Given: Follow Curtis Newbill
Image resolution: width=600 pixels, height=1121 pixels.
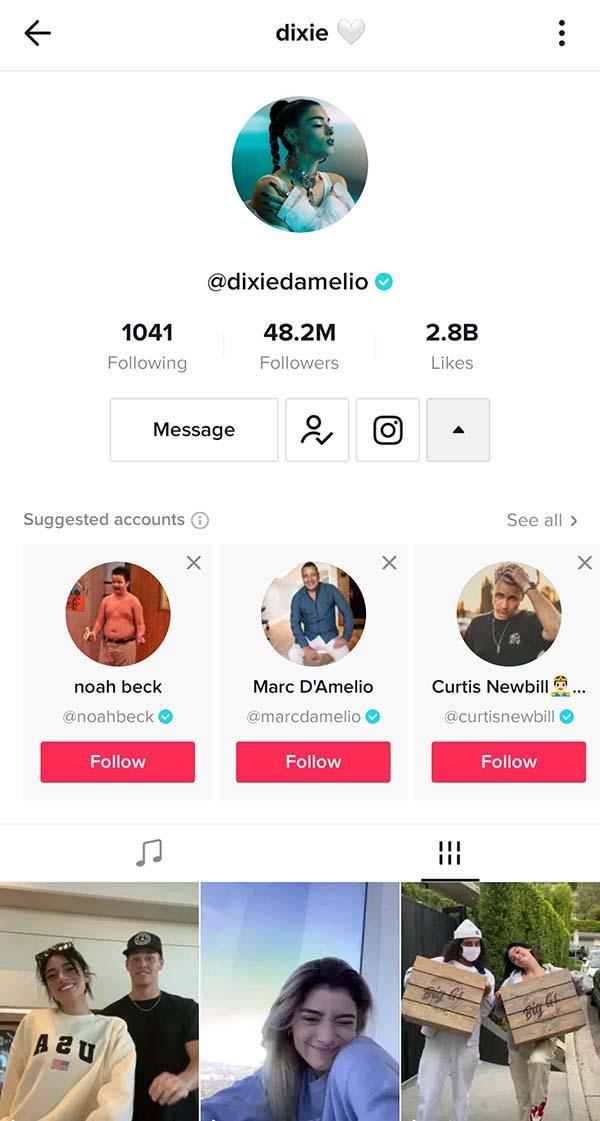Looking at the screenshot, I should [508, 762].
